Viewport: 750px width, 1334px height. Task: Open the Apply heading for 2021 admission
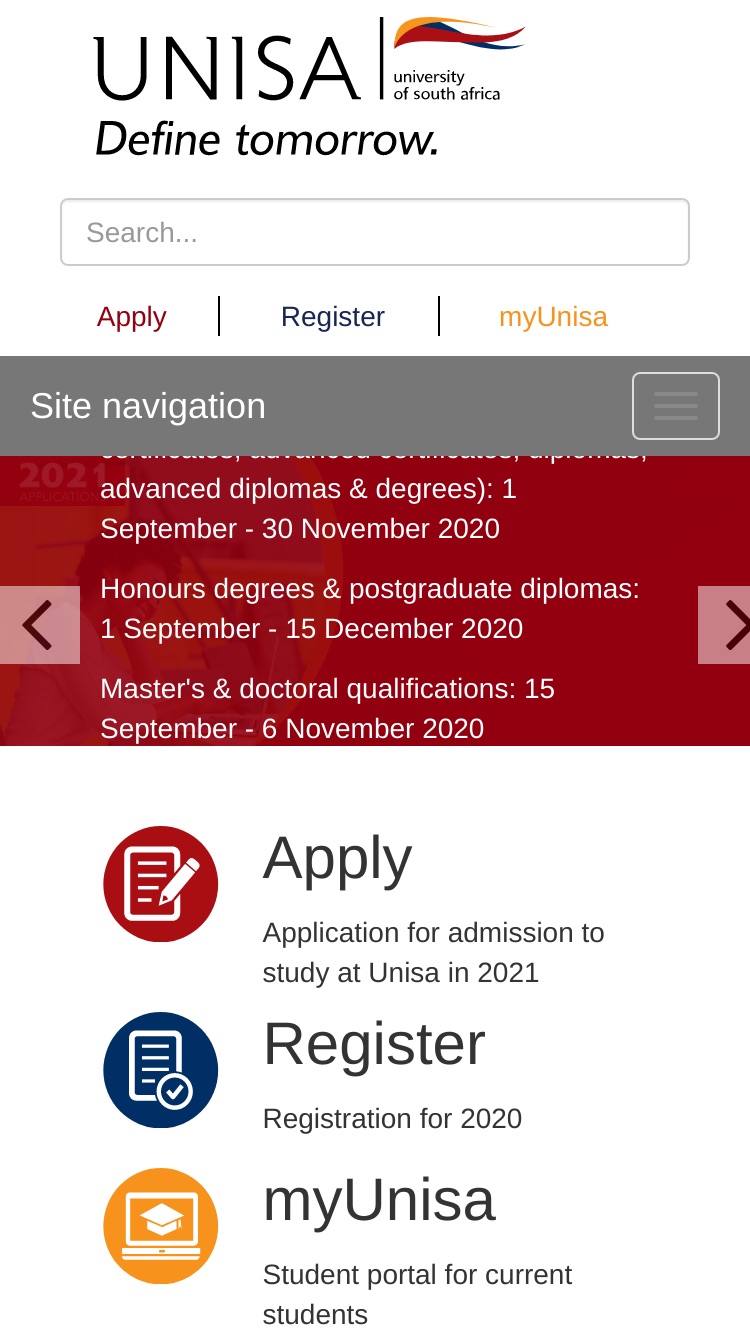[x=337, y=858]
